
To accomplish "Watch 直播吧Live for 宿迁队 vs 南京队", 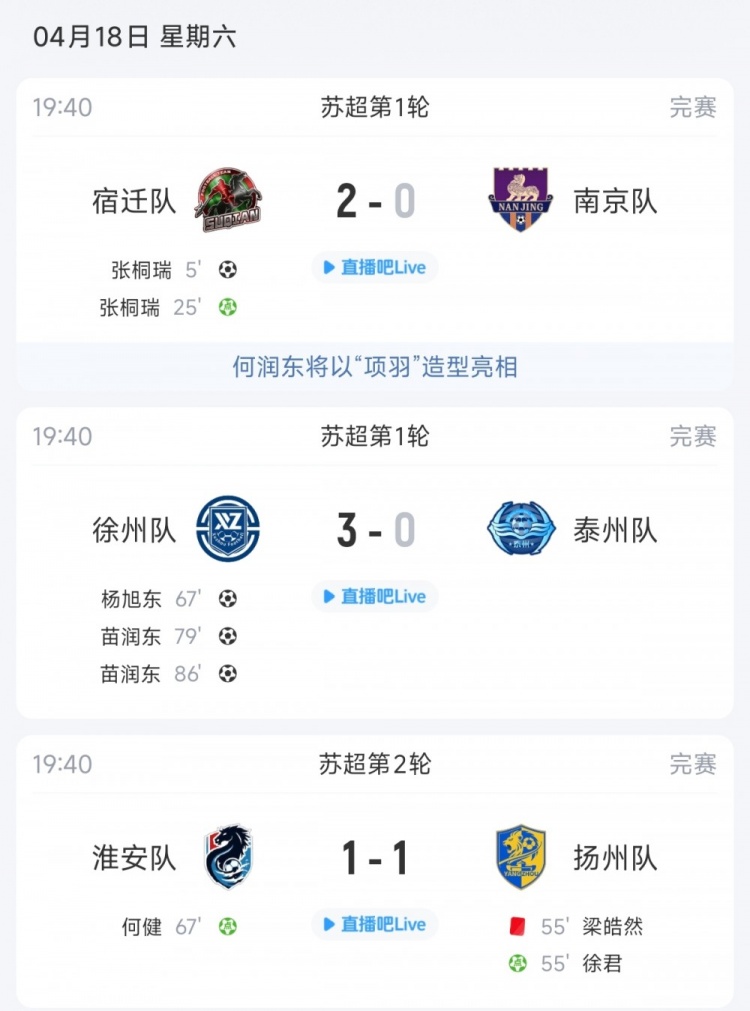I will tap(374, 267).
